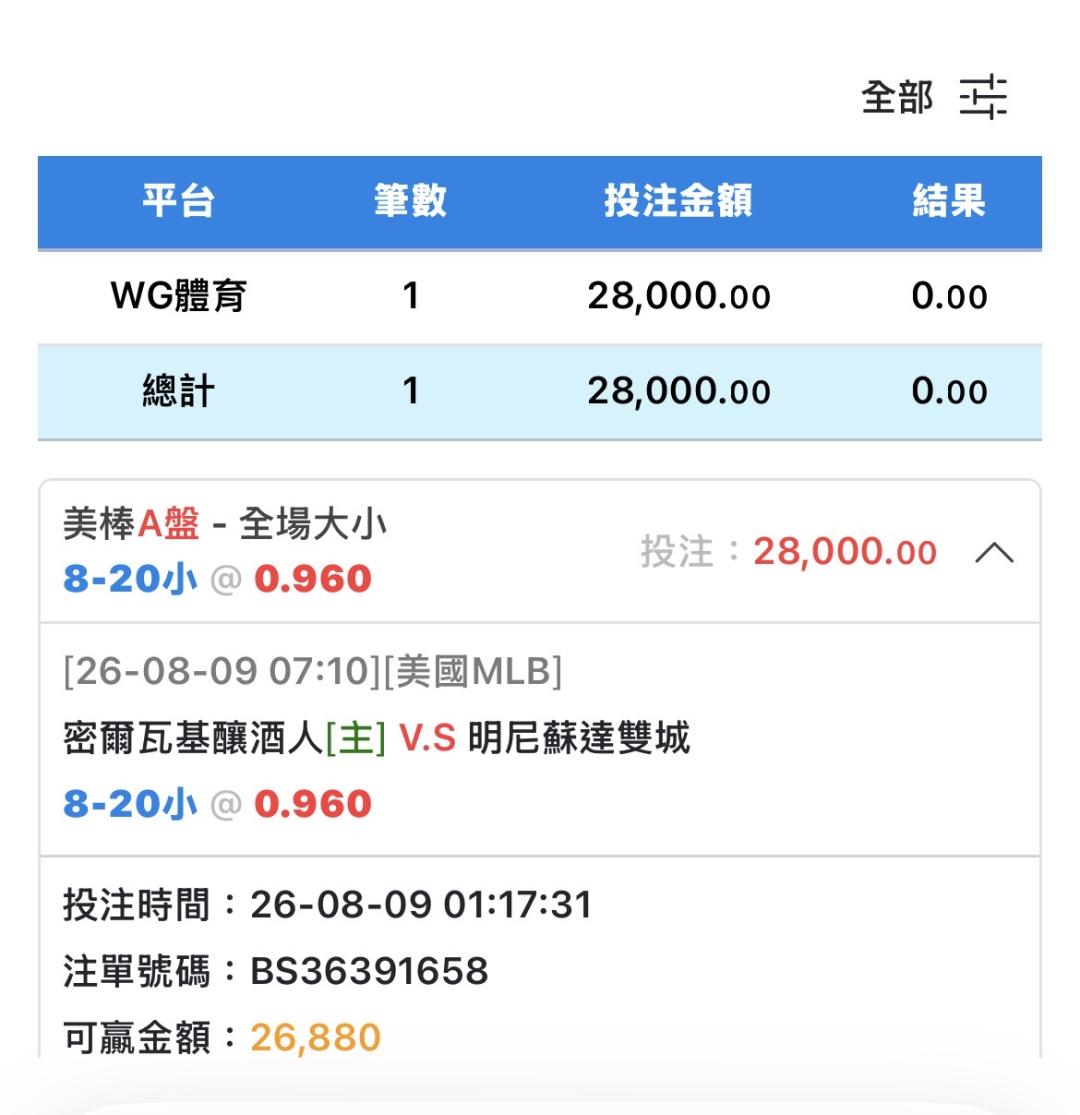Open the WG體育 platform row
Viewport: 1080px width, 1115px height.
[x=540, y=297]
